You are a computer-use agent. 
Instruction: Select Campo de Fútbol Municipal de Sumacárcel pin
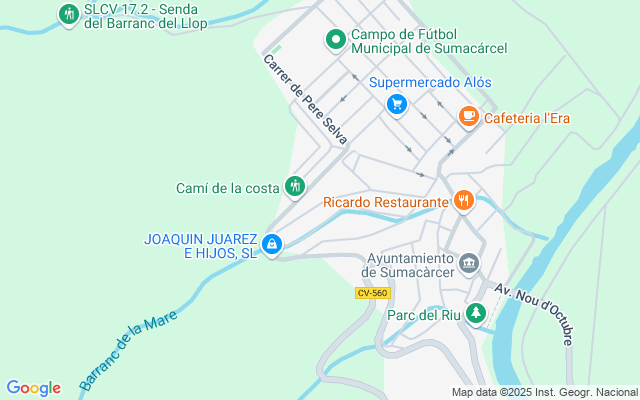tap(335, 40)
